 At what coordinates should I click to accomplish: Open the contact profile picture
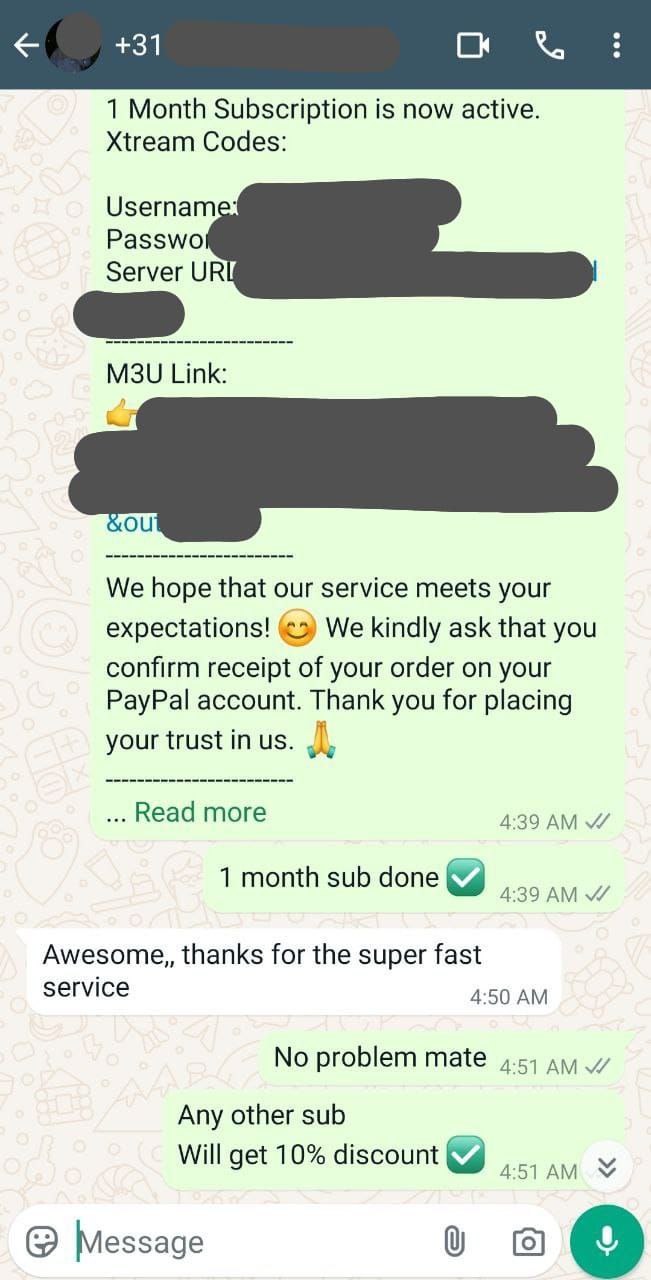coord(75,44)
